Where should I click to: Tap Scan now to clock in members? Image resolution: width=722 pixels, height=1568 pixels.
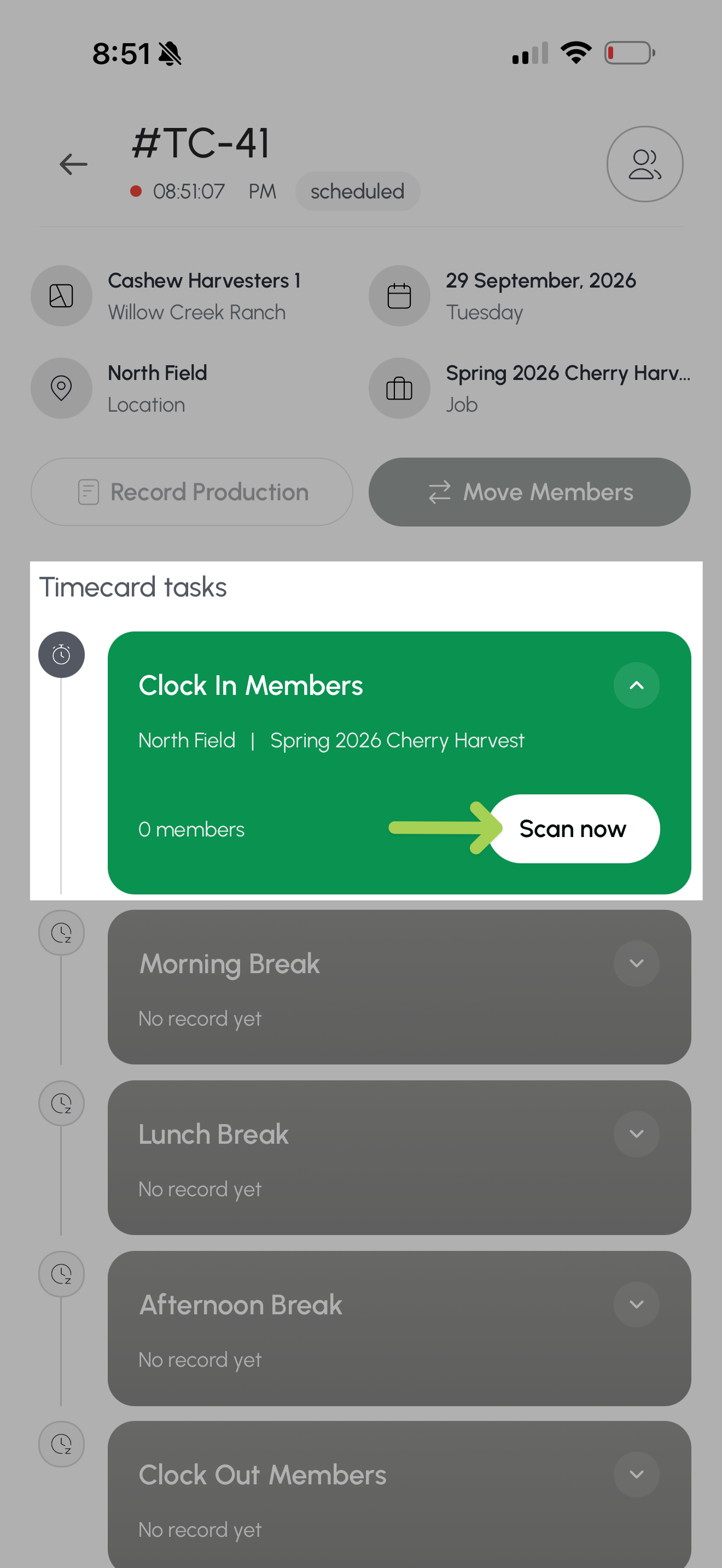[574, 828]
